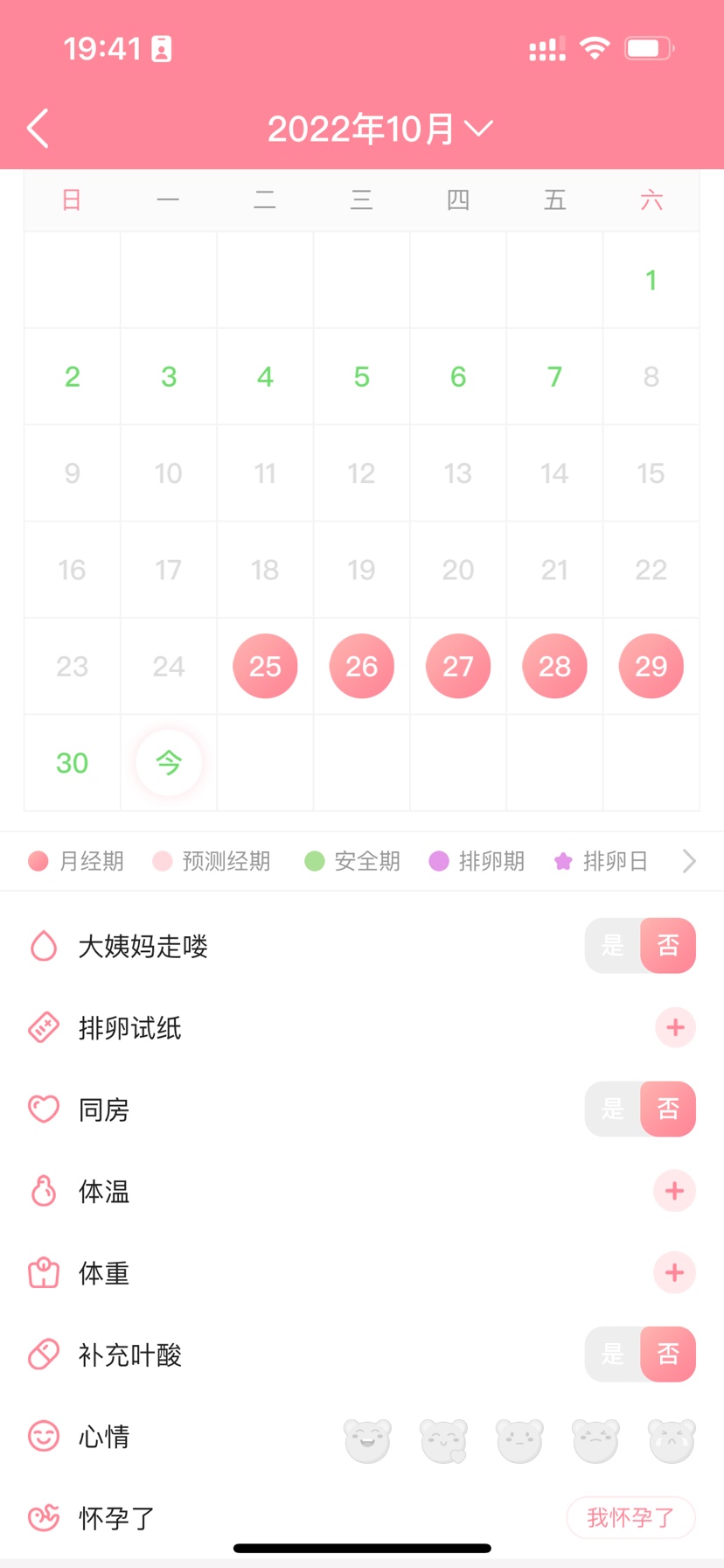724x1568 pixels.
Task: Select October 15 on the calendar
Action: click(651, 473)
